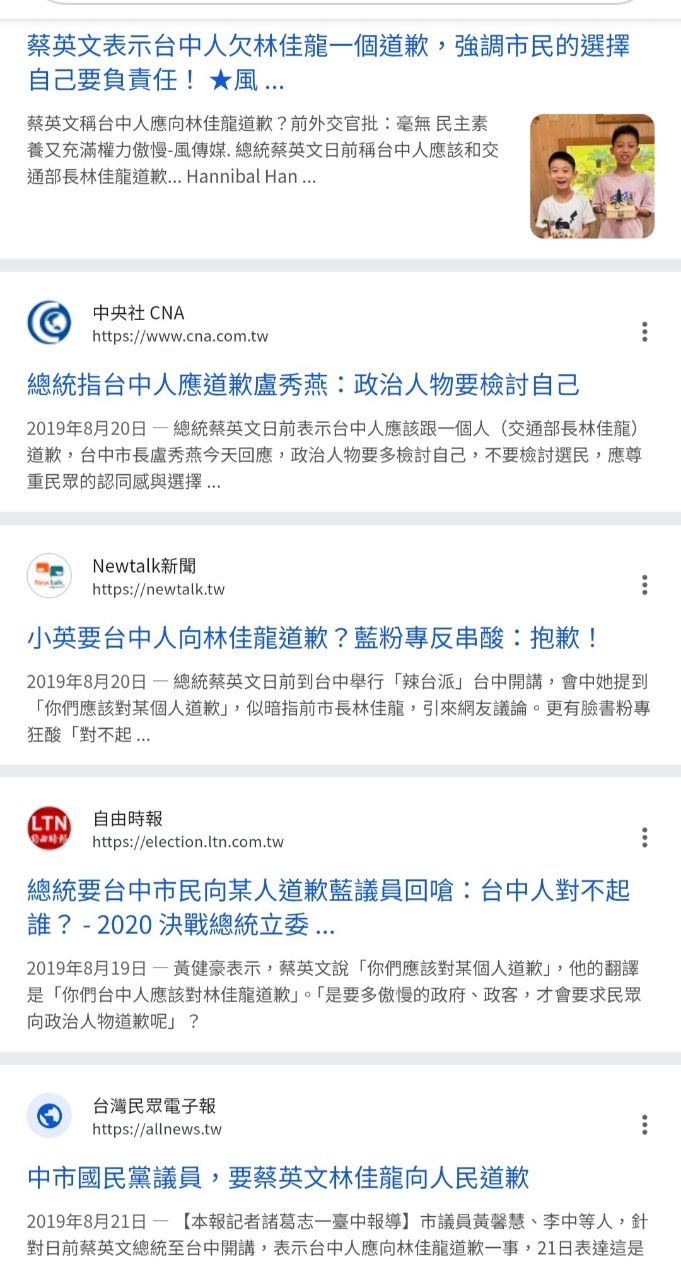Open 中市國民黨議員 article link
Screen dimensions: 681x1280
click(278, 1177)
